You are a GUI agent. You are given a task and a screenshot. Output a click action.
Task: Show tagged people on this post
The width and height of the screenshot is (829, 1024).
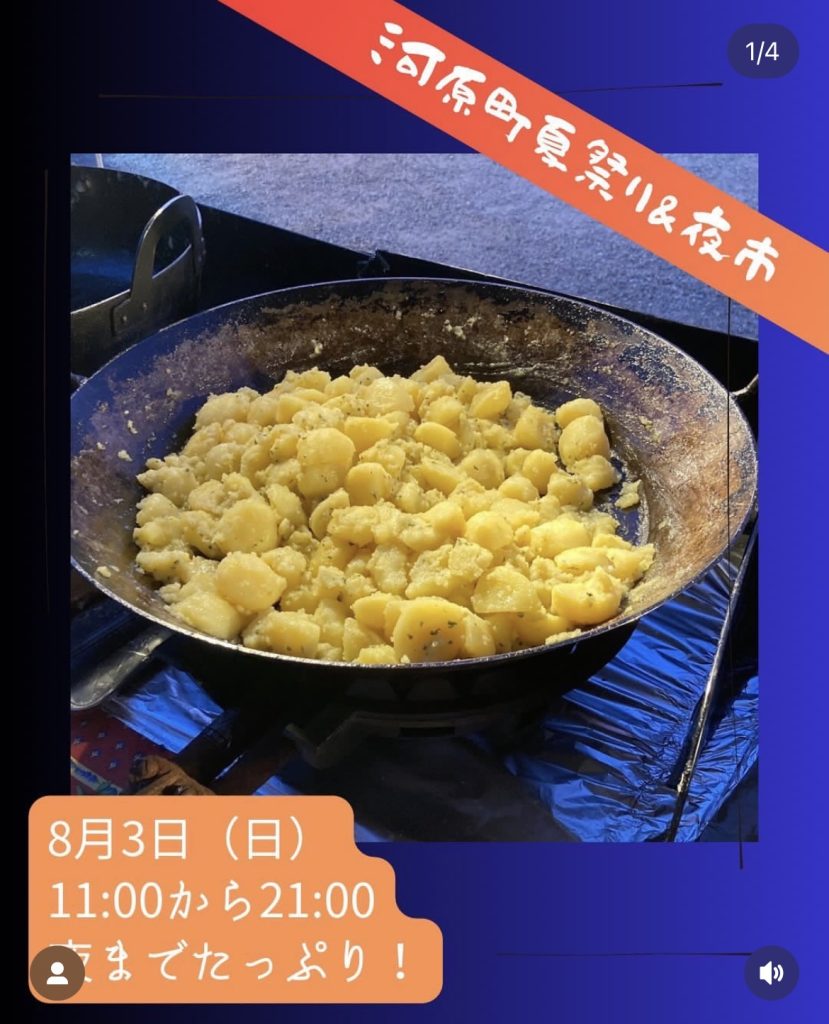click(x=57, y=973)
